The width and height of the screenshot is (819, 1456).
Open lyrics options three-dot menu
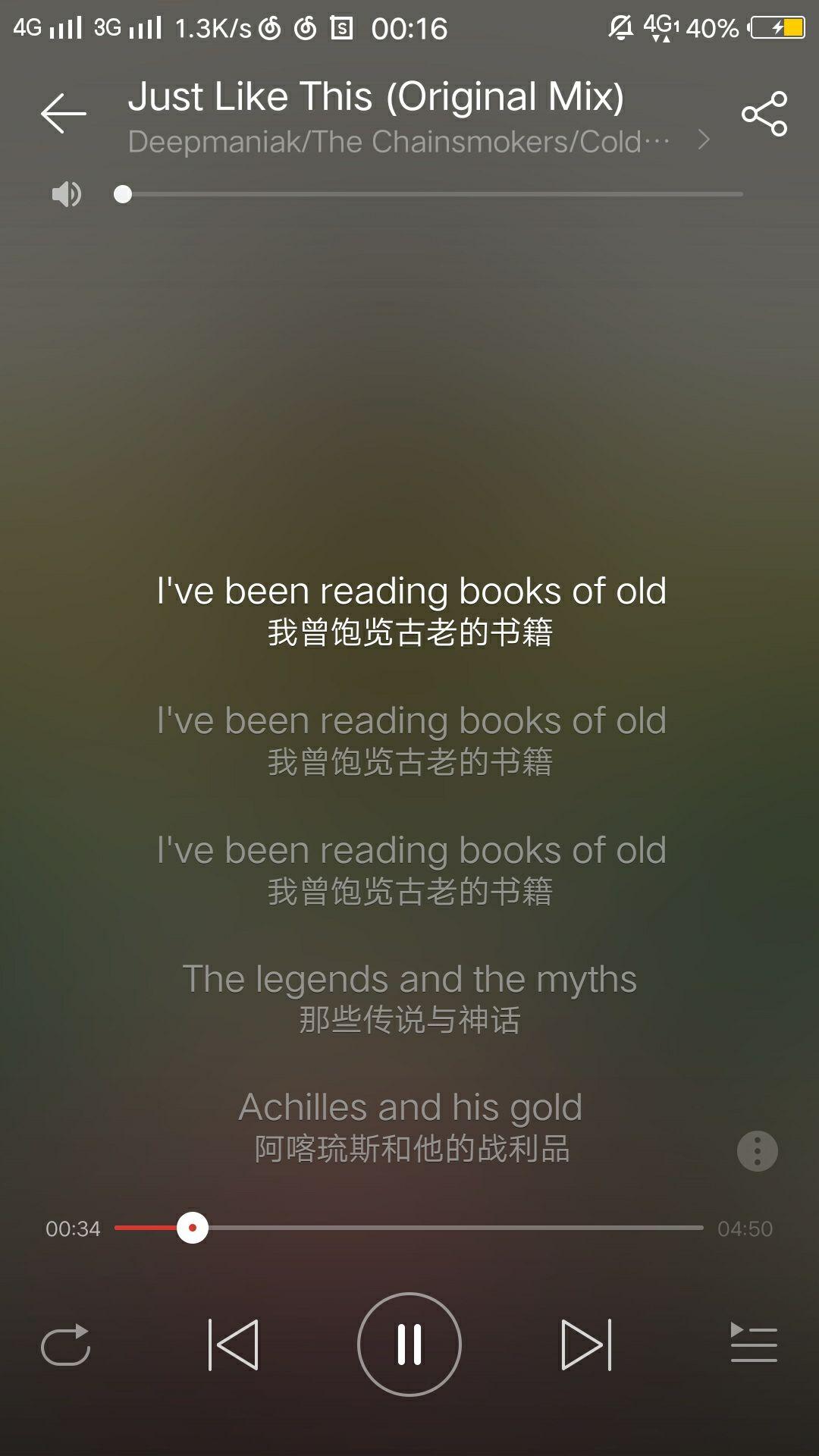click(757, 1151)
